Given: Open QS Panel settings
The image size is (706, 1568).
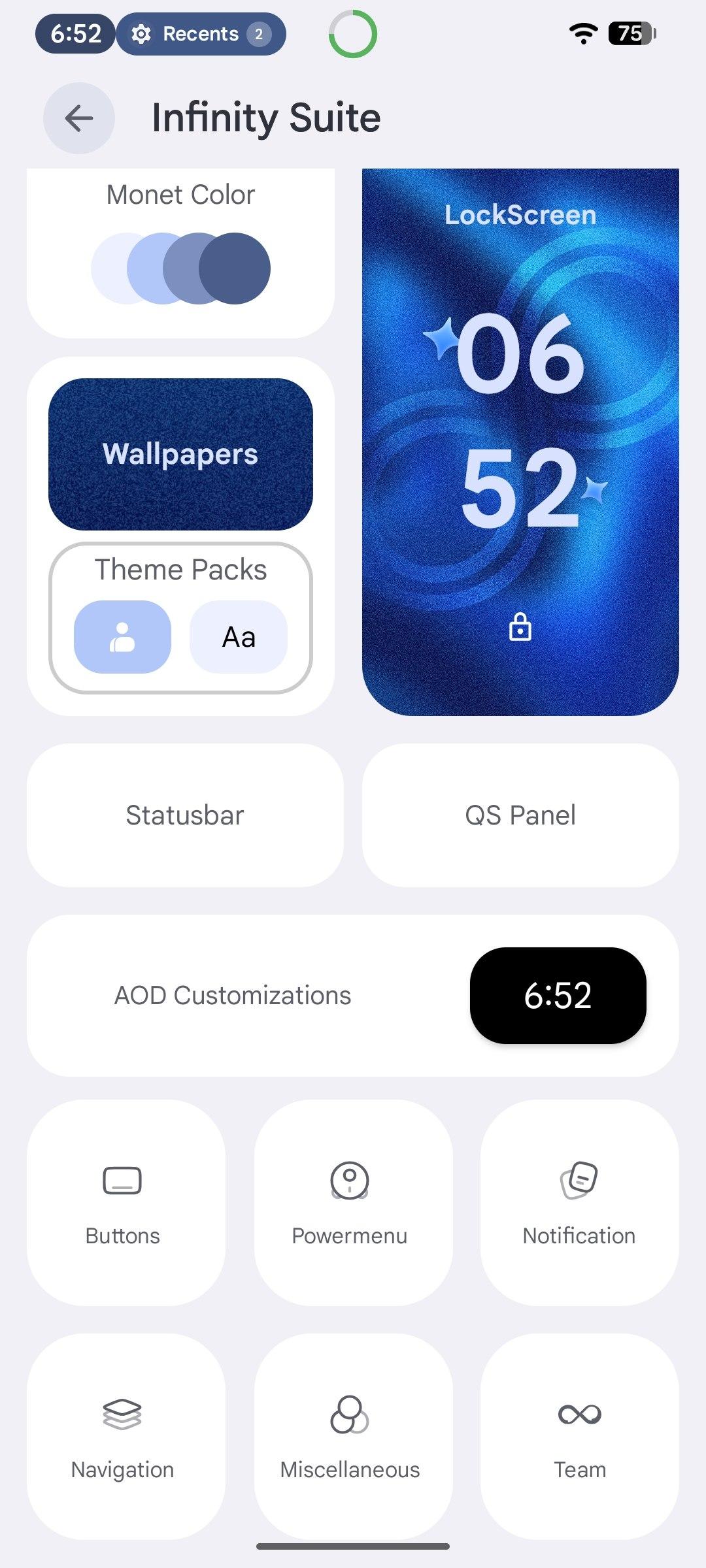Looking at the screenshot, I should coord(520,815).
